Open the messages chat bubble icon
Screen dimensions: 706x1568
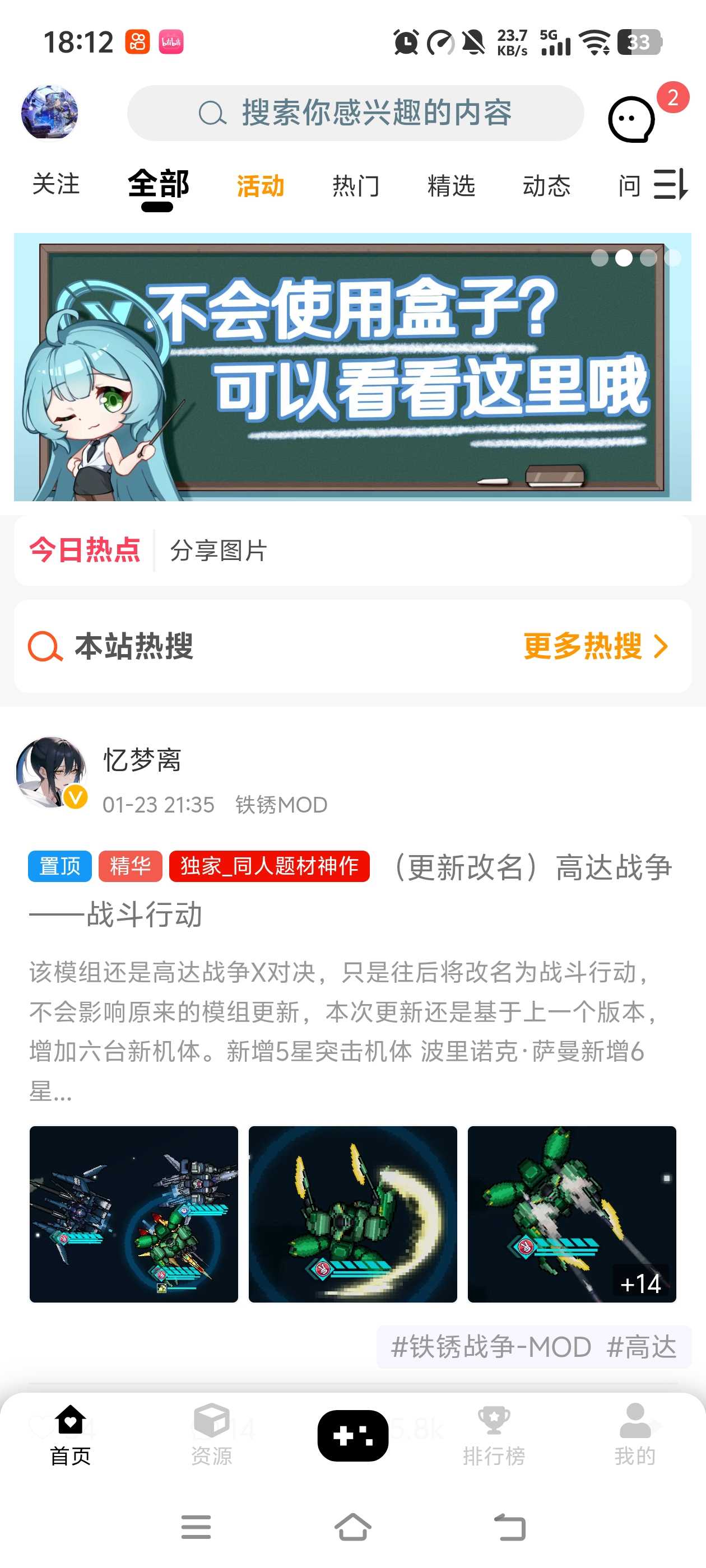(632, 119)
